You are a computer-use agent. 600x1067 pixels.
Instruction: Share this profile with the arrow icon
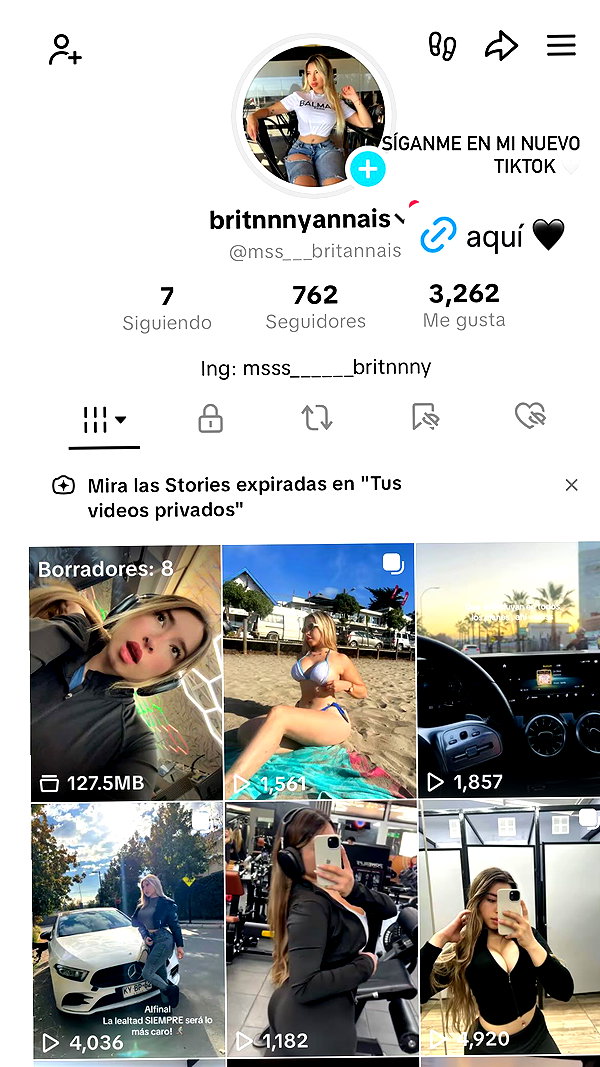[501, 46]
